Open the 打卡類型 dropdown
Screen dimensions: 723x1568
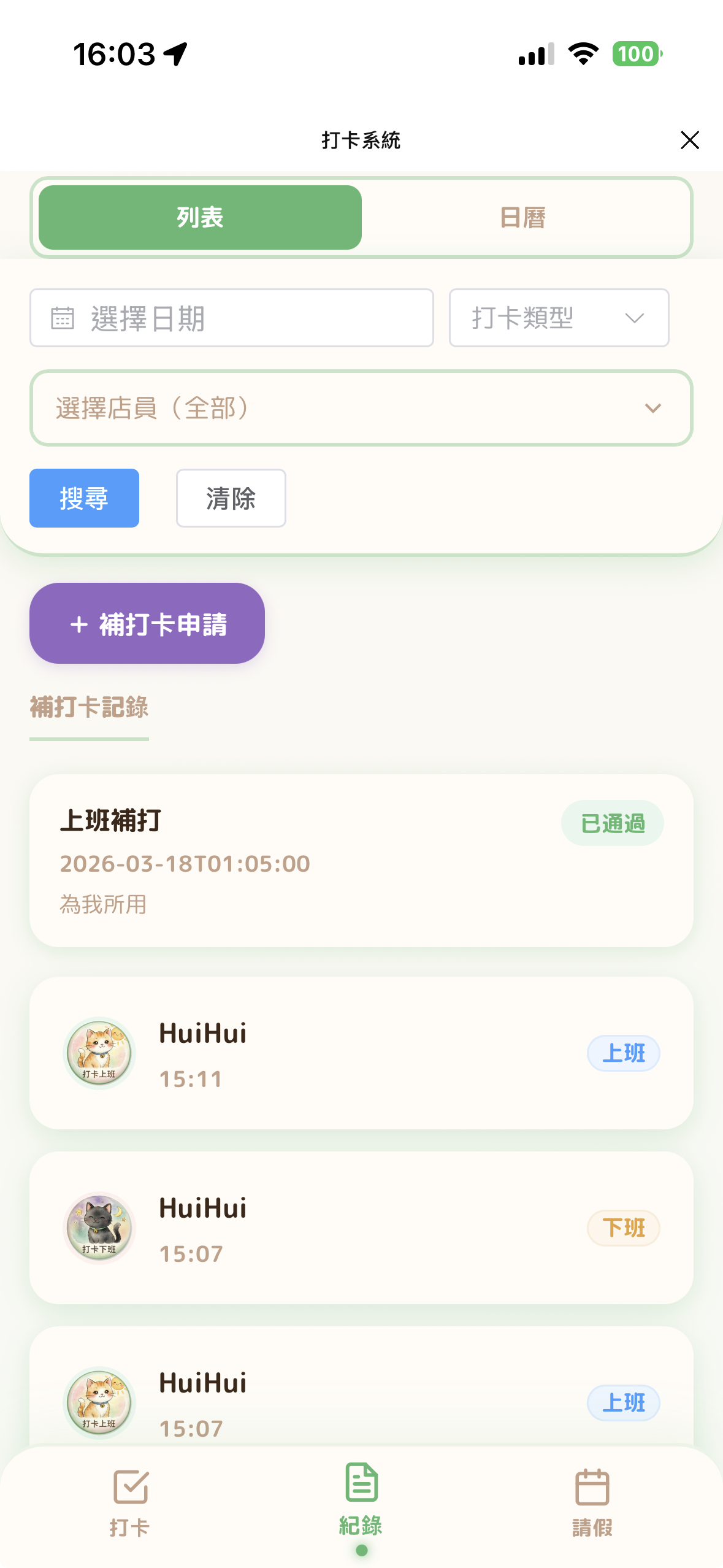557,317
